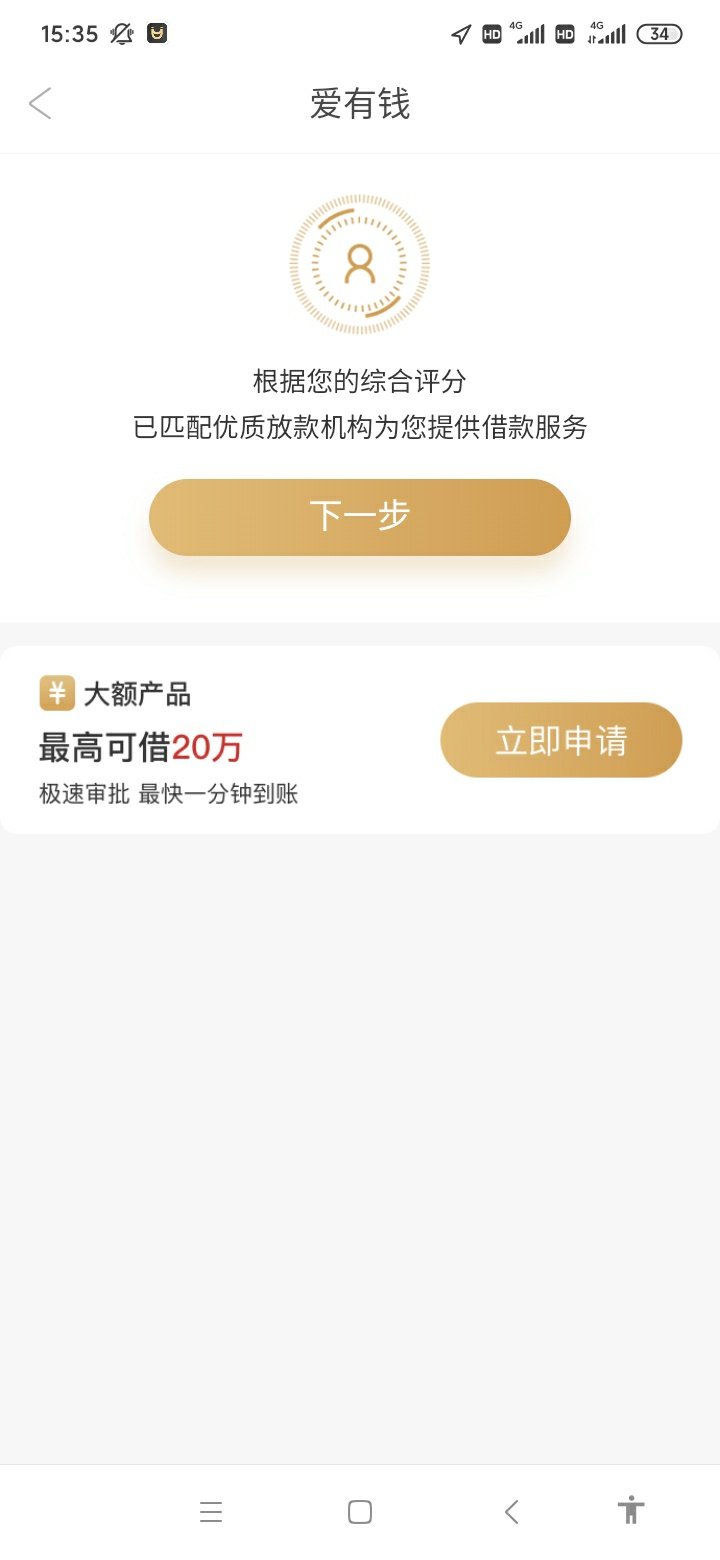Apply now with 立即申请
Image resolution: width=720 pixels, height=1560 pixels.
tap(561, 740)
